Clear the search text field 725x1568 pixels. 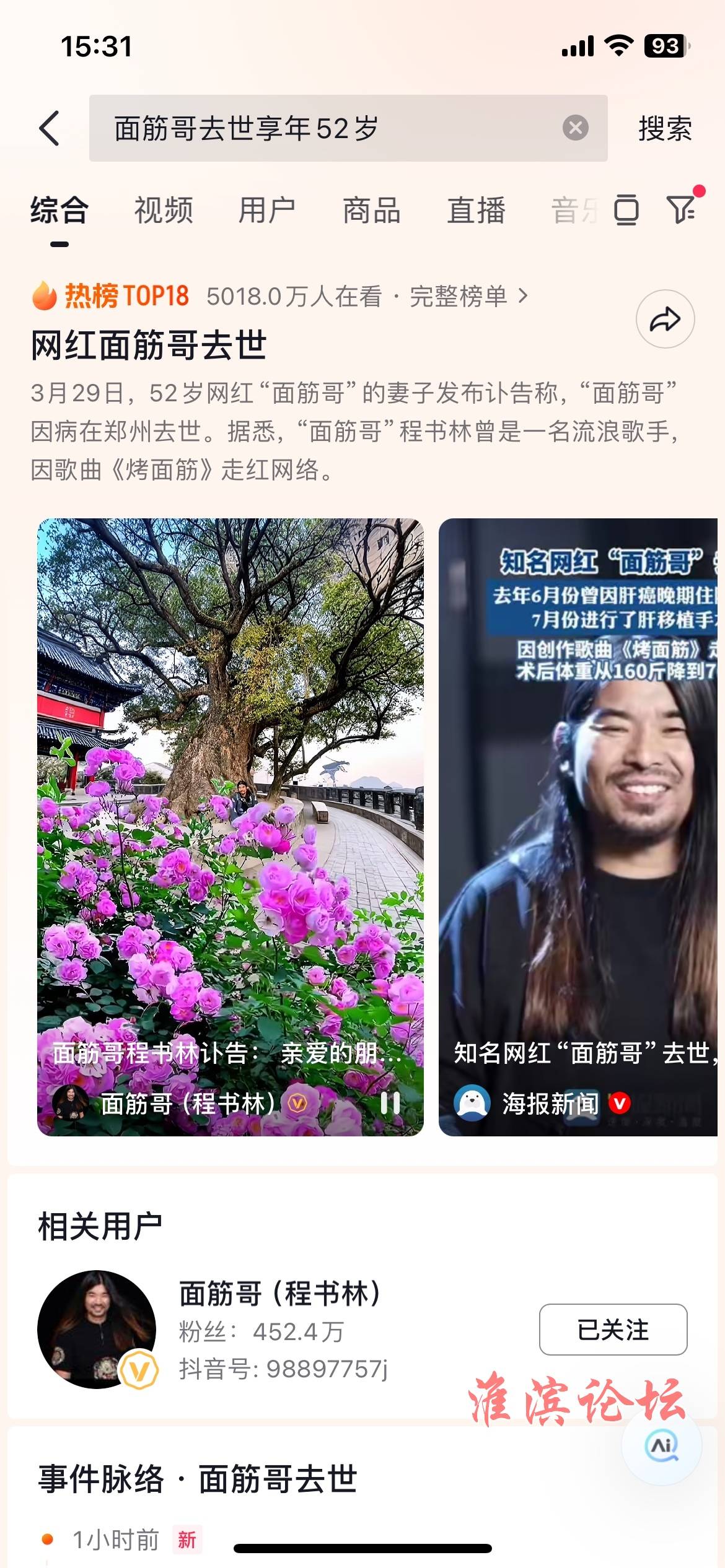click(x=575, y=128)
